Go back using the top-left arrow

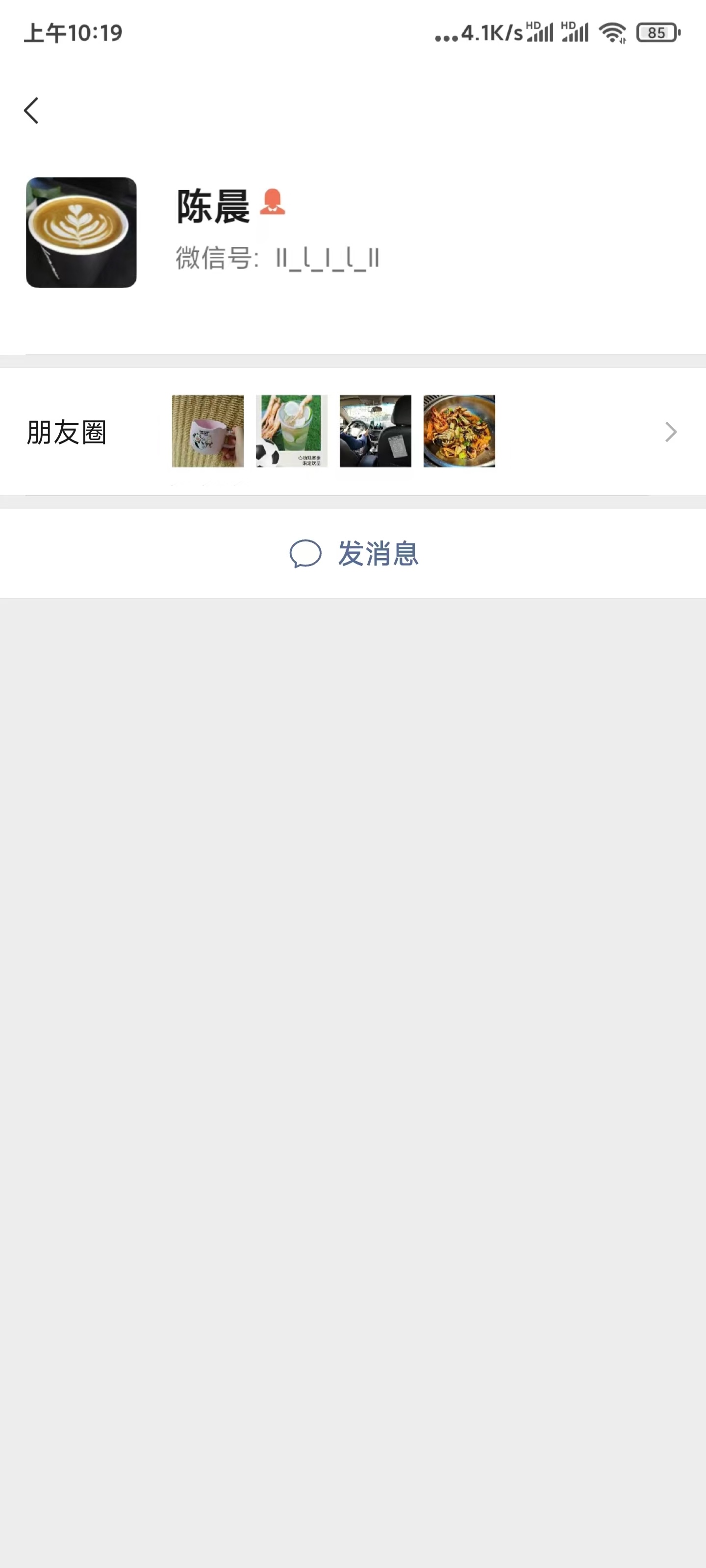pos(31,111)
